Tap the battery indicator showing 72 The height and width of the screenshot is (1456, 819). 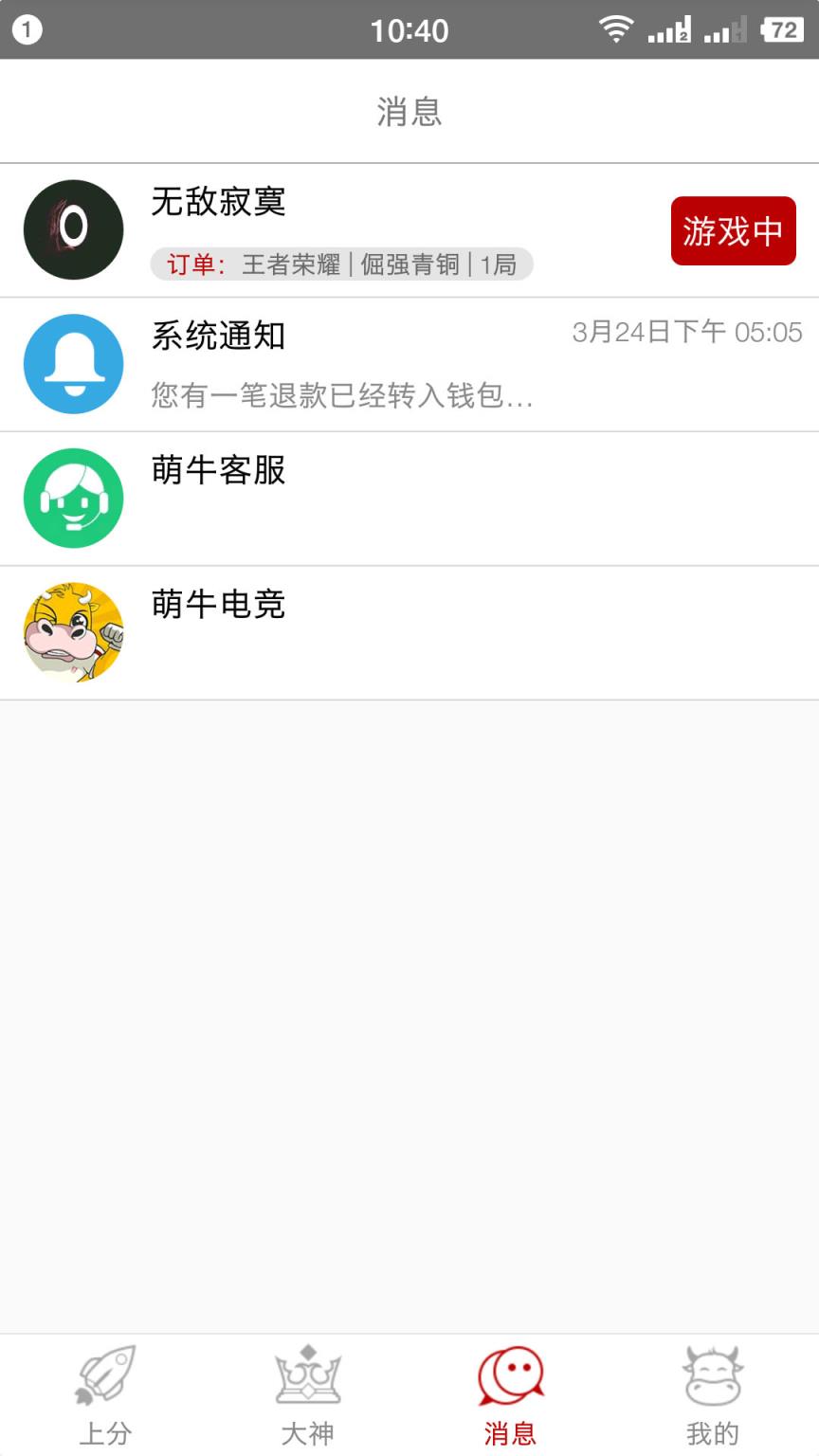pyautogui.click(x=781, y=29)
